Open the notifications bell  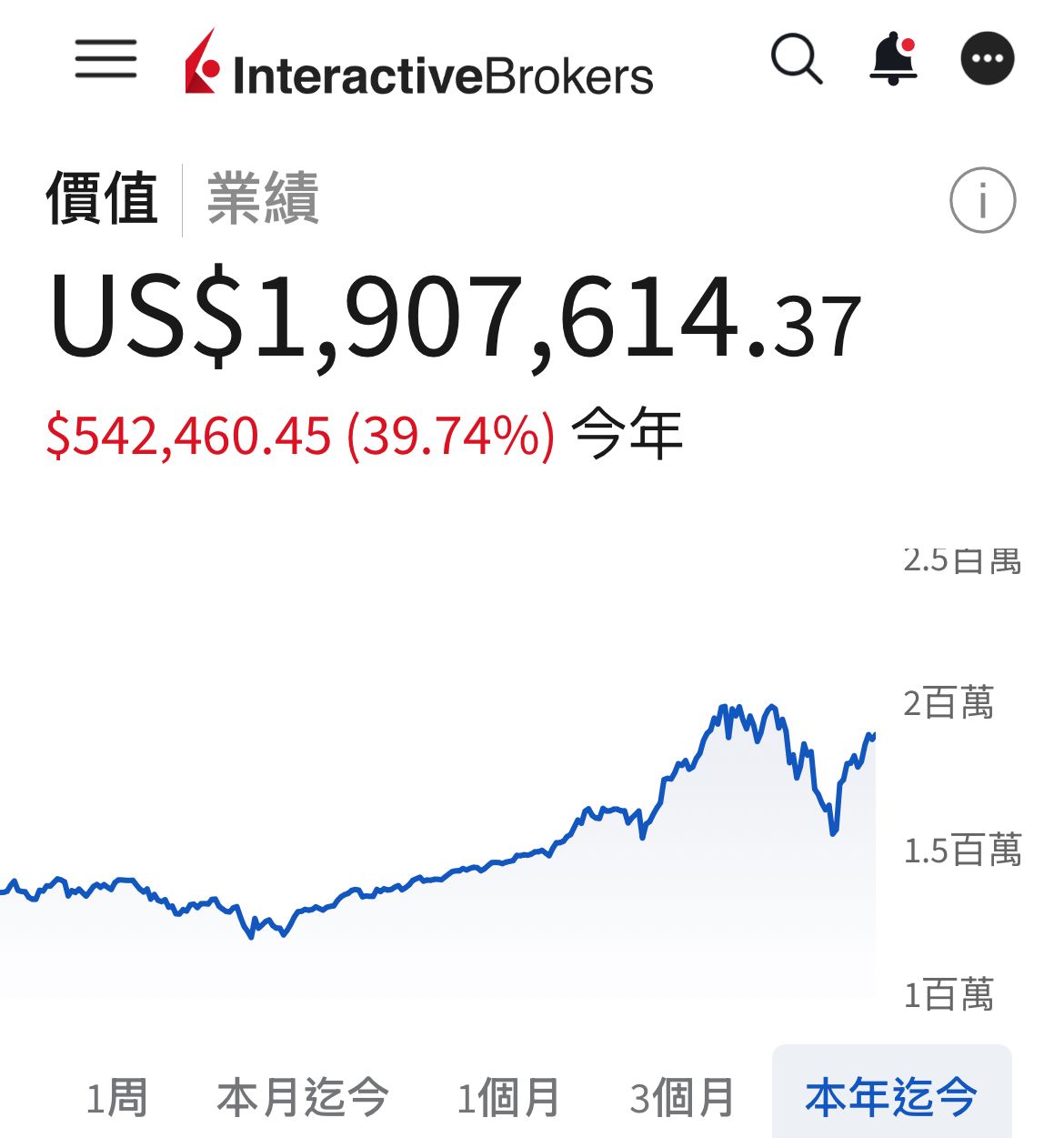pyautogui.click(x=893, y=59)
